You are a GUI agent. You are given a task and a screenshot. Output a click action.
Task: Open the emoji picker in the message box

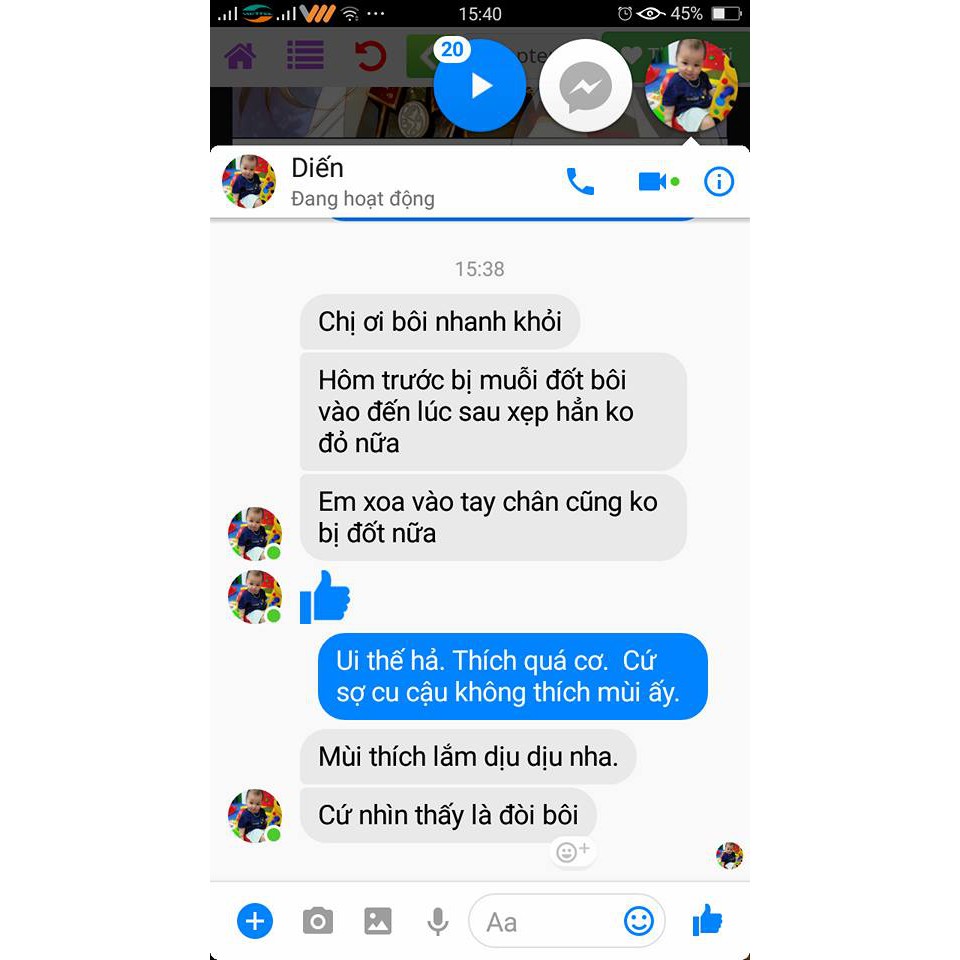click(638, 921)
